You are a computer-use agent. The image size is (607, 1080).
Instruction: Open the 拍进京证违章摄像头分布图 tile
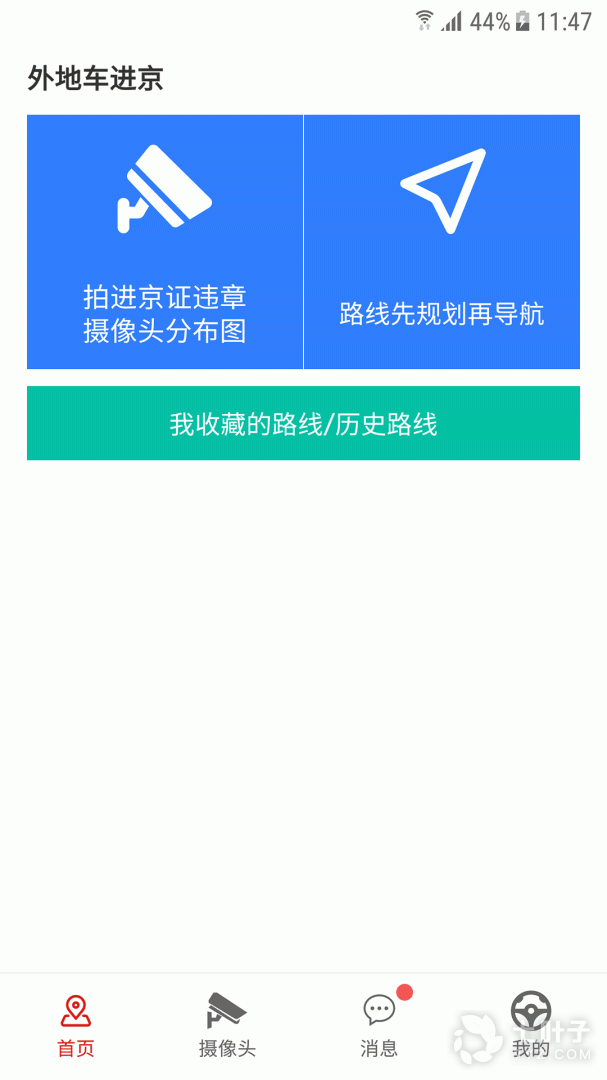point(165,242)
